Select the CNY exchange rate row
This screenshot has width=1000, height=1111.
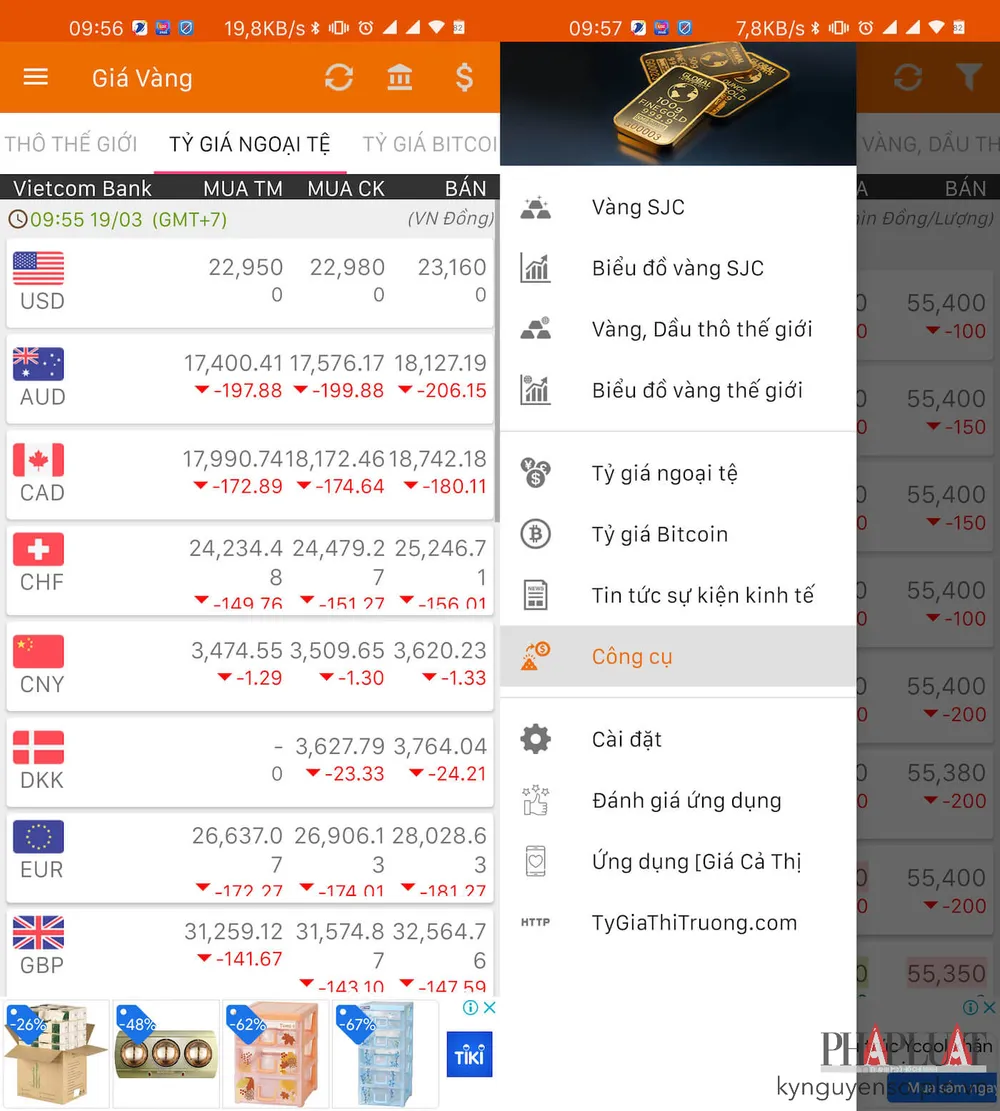tap(250, 665)
